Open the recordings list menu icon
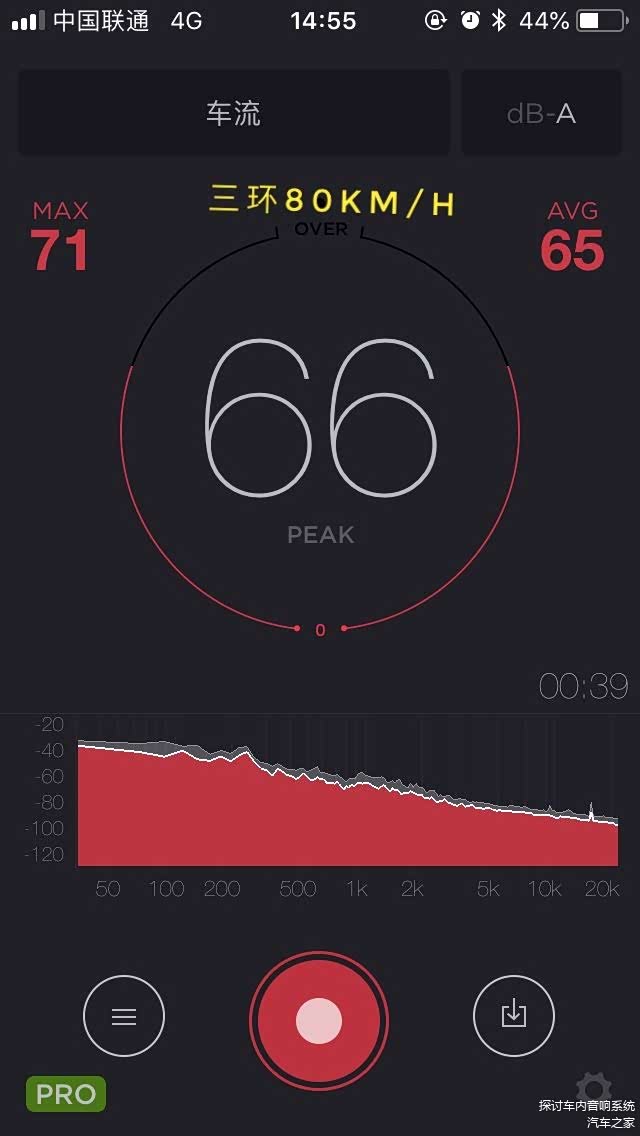The image size is (640, 1136). click(x=124, y=1016)
